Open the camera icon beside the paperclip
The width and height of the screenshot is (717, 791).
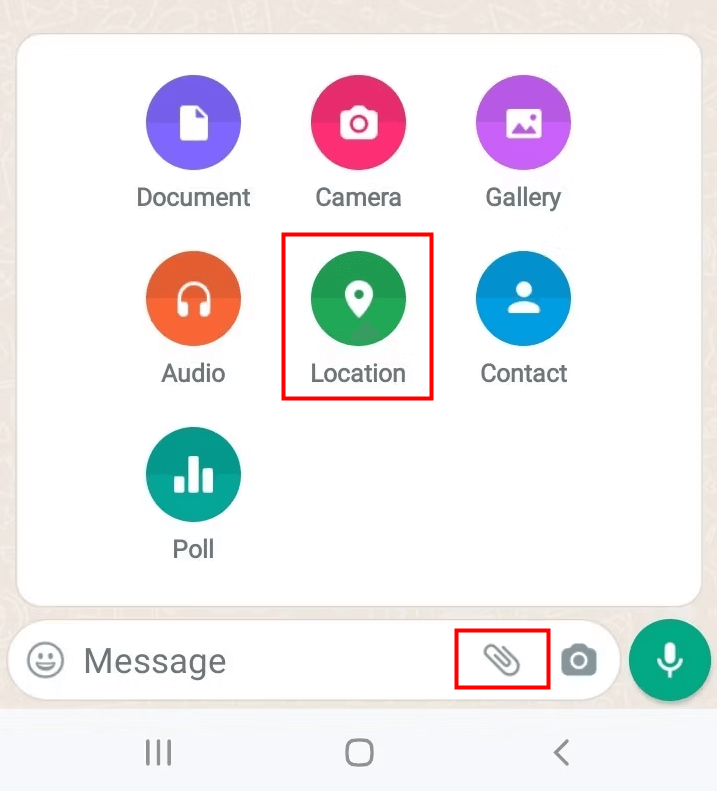(x=579, y=660)
